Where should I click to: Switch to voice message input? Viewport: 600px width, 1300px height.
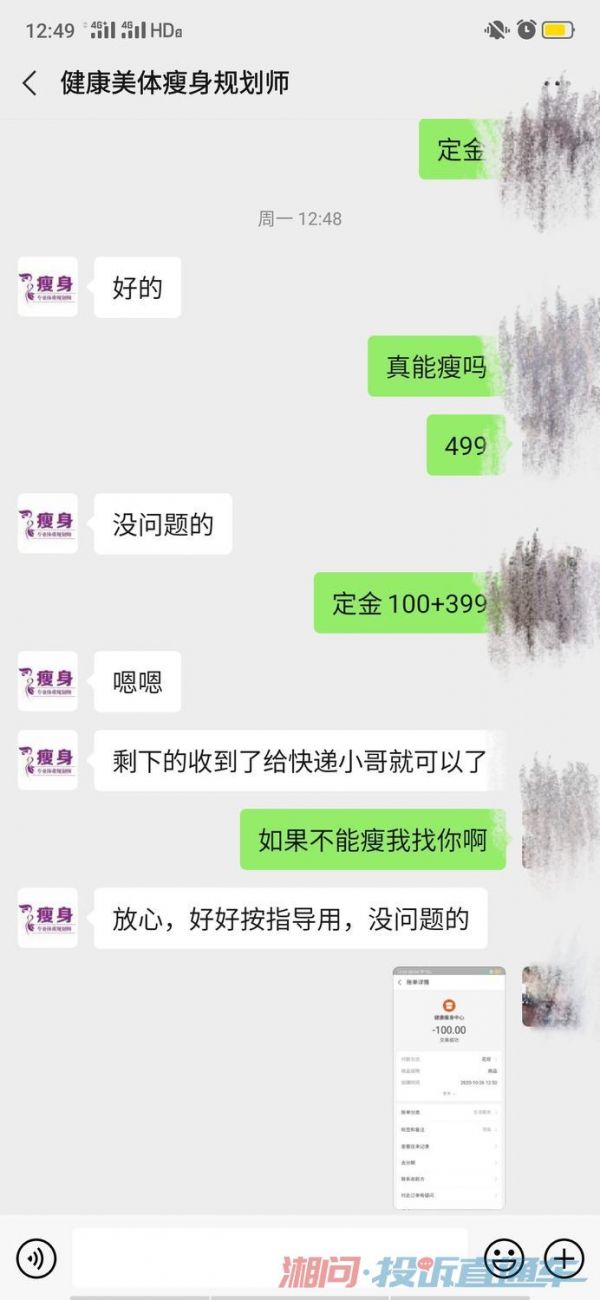click(x=37, y=1257)
